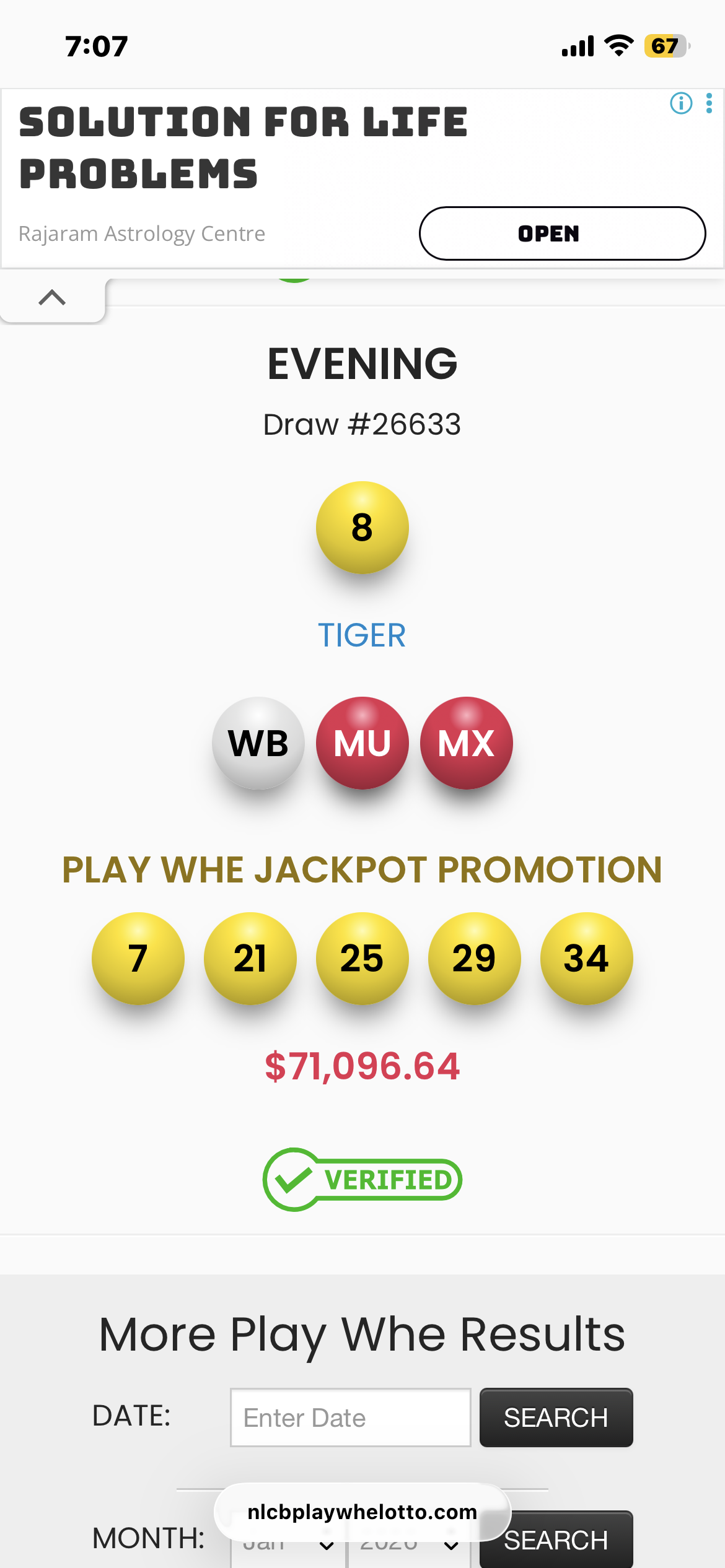
Task: Open the ad options three-dot menu
Action: point(709,103)
